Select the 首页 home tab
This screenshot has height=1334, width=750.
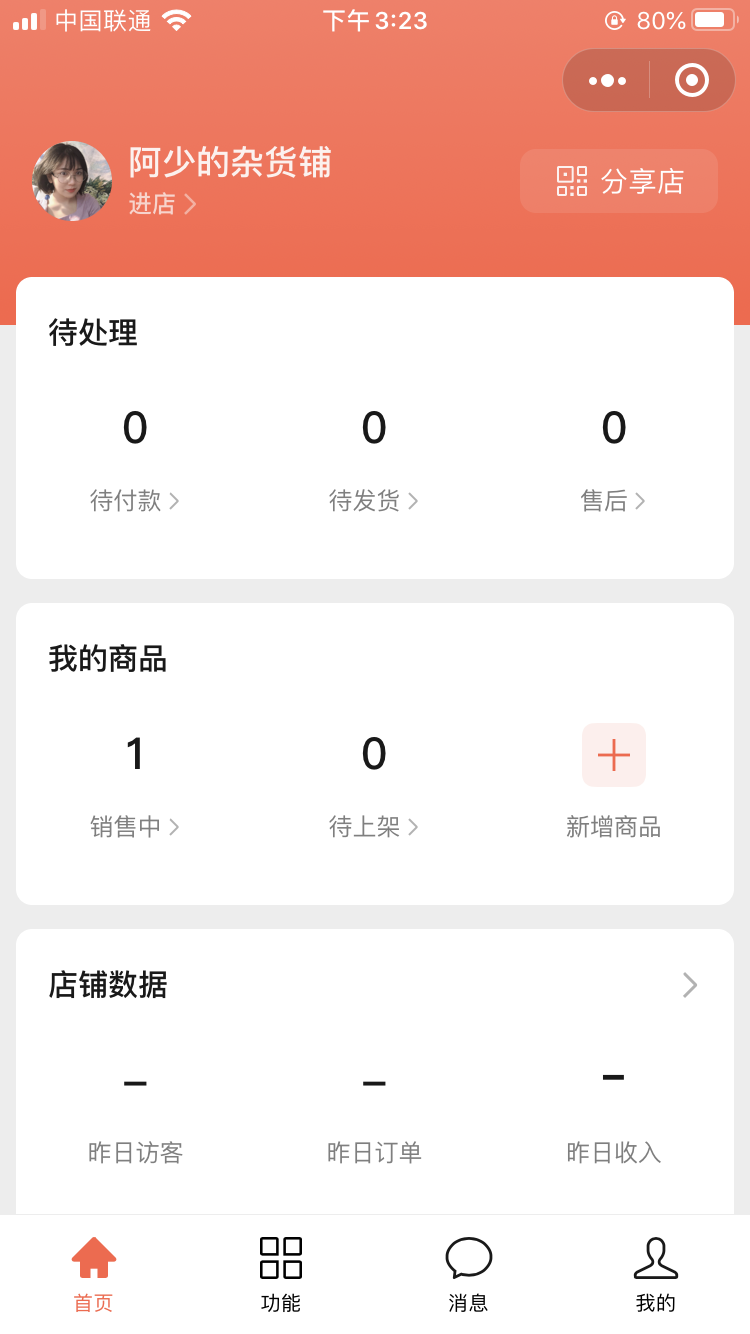click(x=94, y=1272)
